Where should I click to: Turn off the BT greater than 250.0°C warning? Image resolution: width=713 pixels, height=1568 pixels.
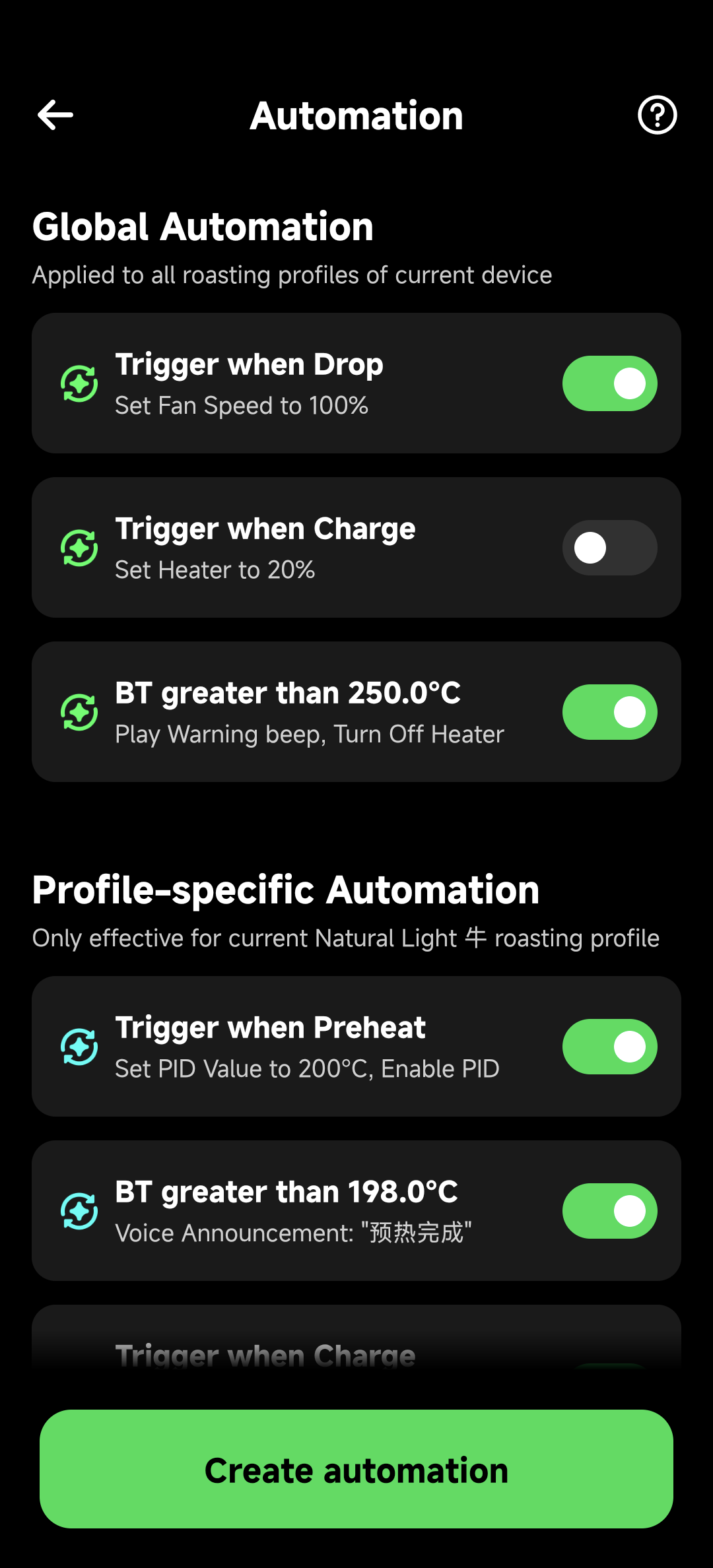coord(609,711)
